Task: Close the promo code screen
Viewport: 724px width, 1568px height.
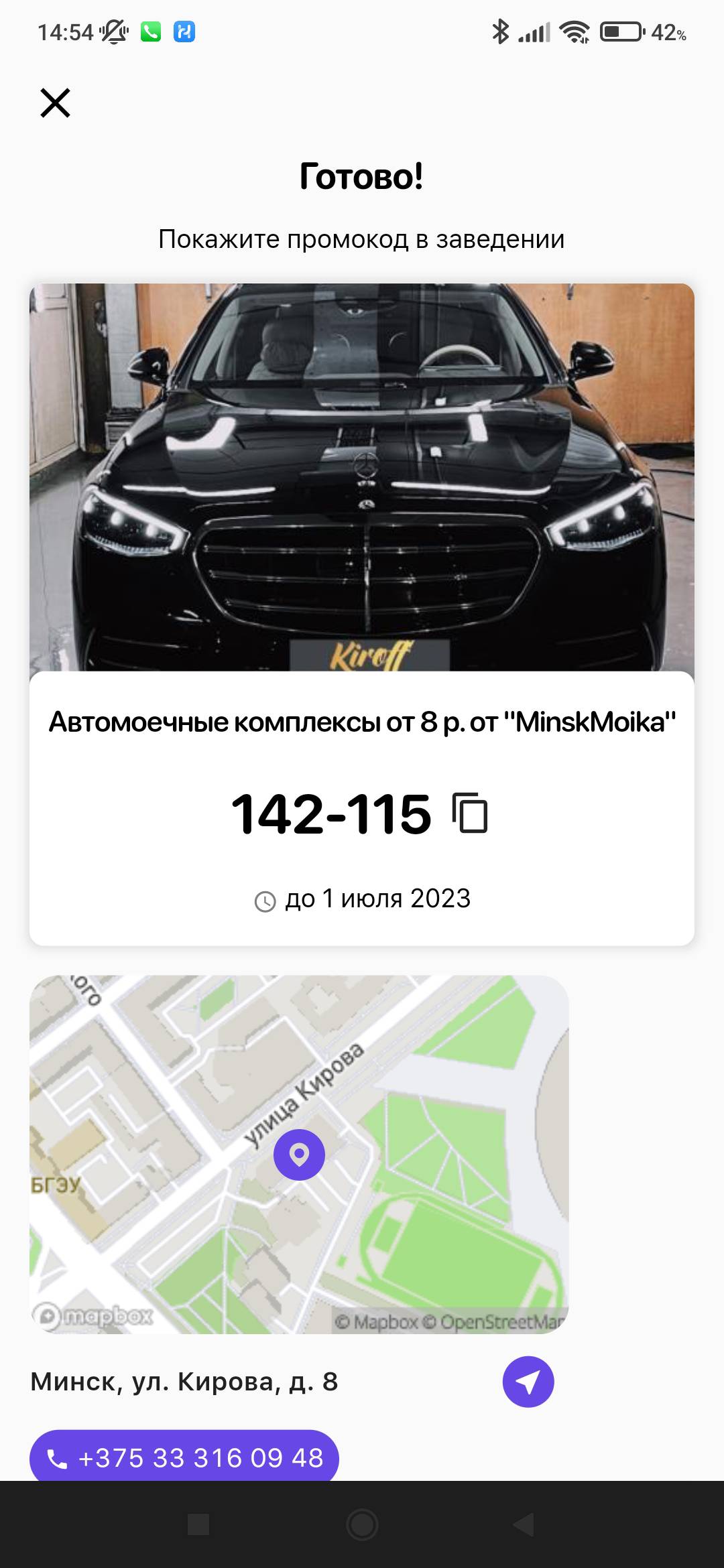Action: (55, 103)
